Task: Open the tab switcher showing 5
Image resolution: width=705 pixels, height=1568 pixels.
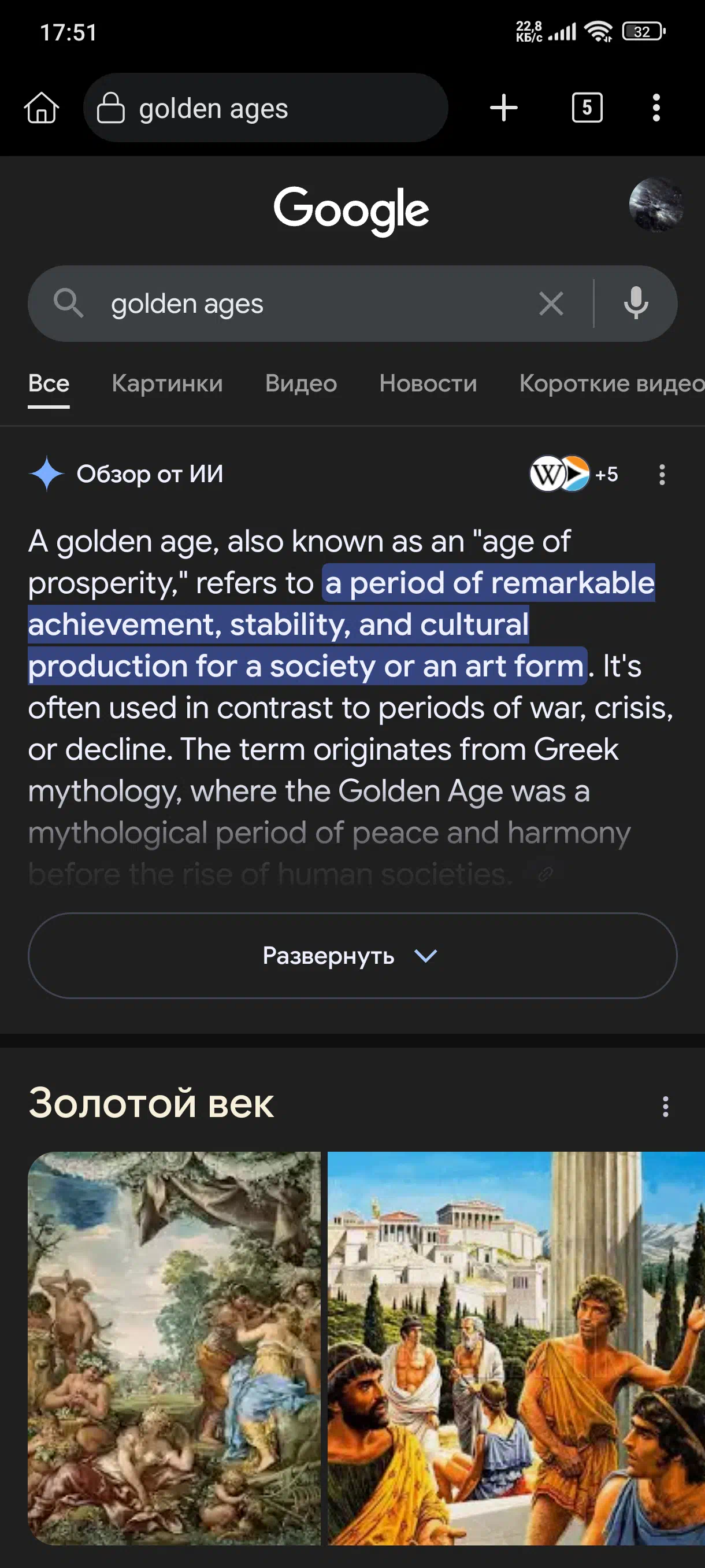Action: (x=587, y=108)
